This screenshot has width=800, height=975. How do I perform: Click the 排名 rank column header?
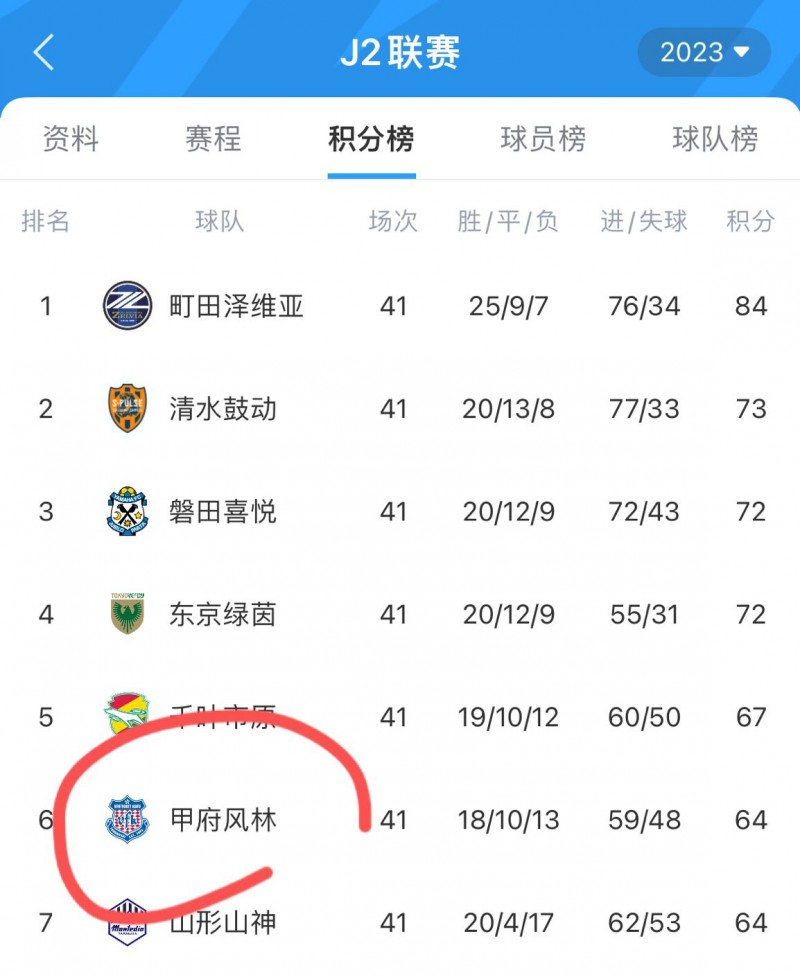[45, 222]
